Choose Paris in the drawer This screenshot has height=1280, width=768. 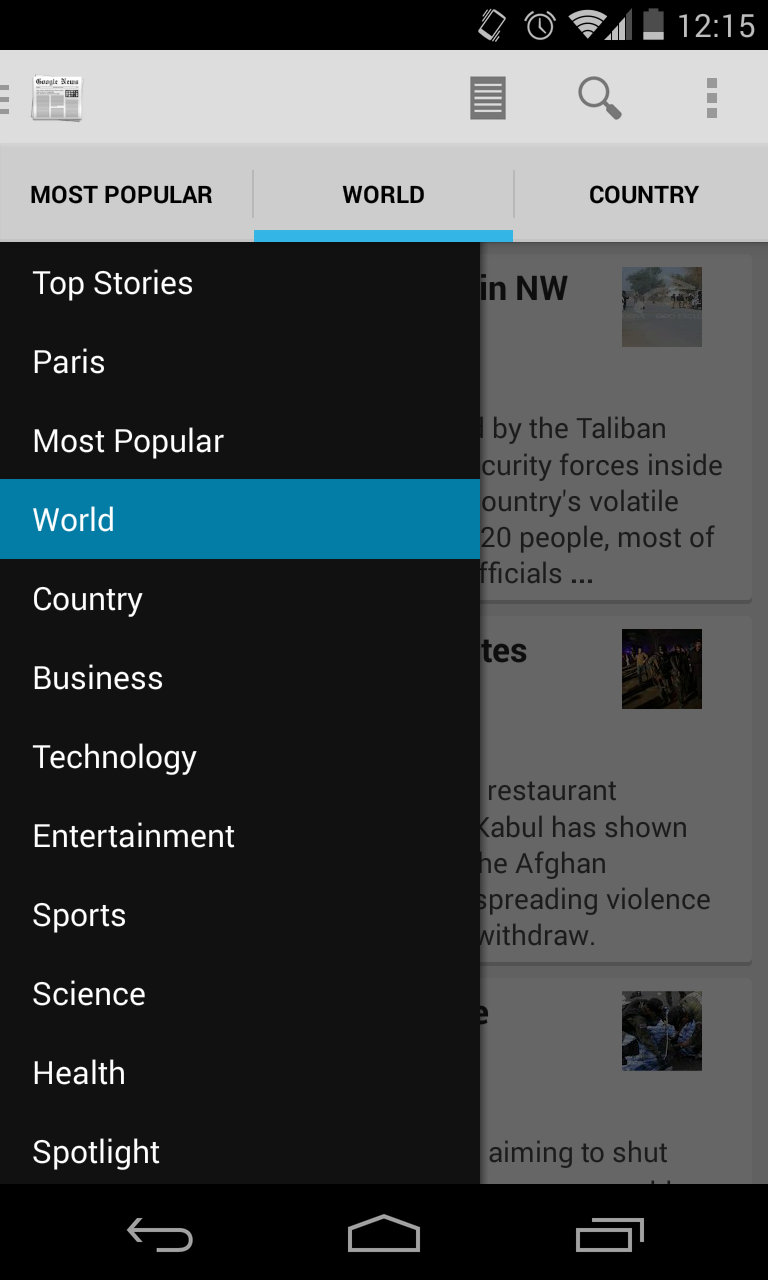[x=69, y=362]
